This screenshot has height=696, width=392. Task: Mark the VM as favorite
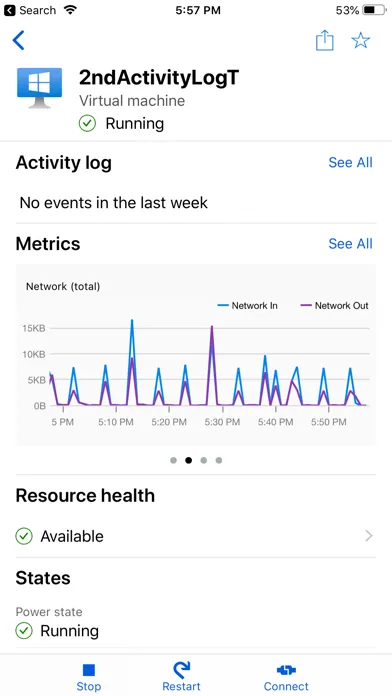point(360,41)
